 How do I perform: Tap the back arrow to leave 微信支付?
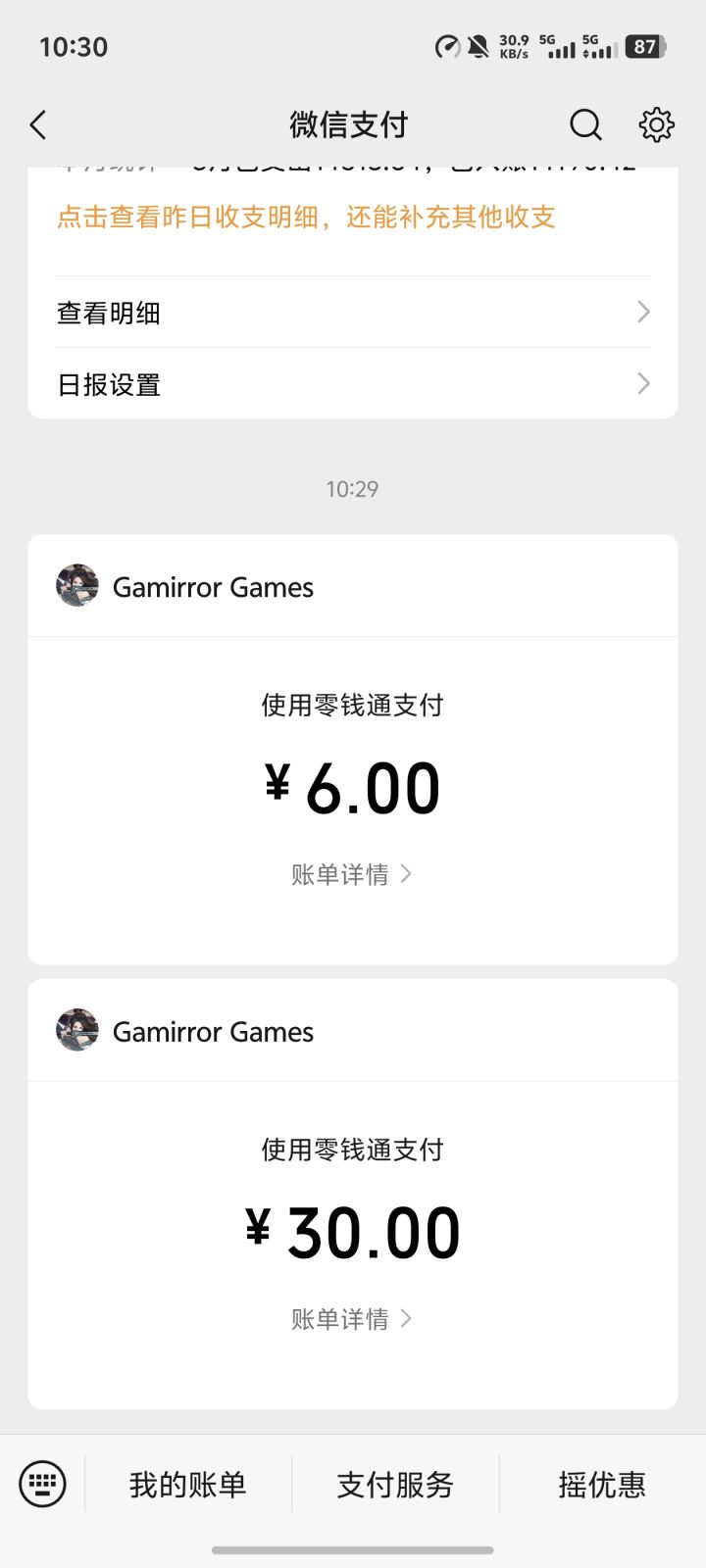(37, 124)
